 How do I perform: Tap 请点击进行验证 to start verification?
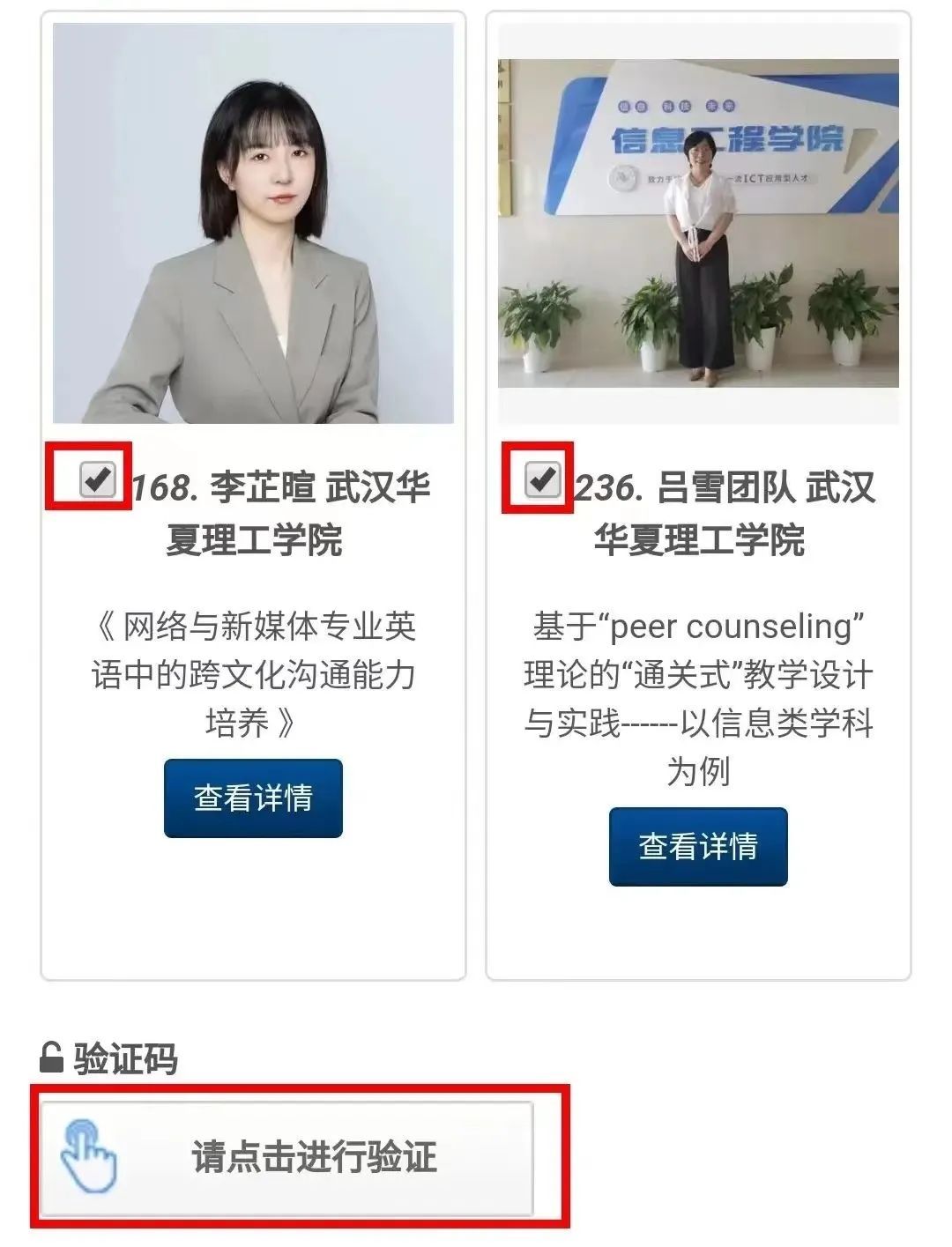[287, 1157]
